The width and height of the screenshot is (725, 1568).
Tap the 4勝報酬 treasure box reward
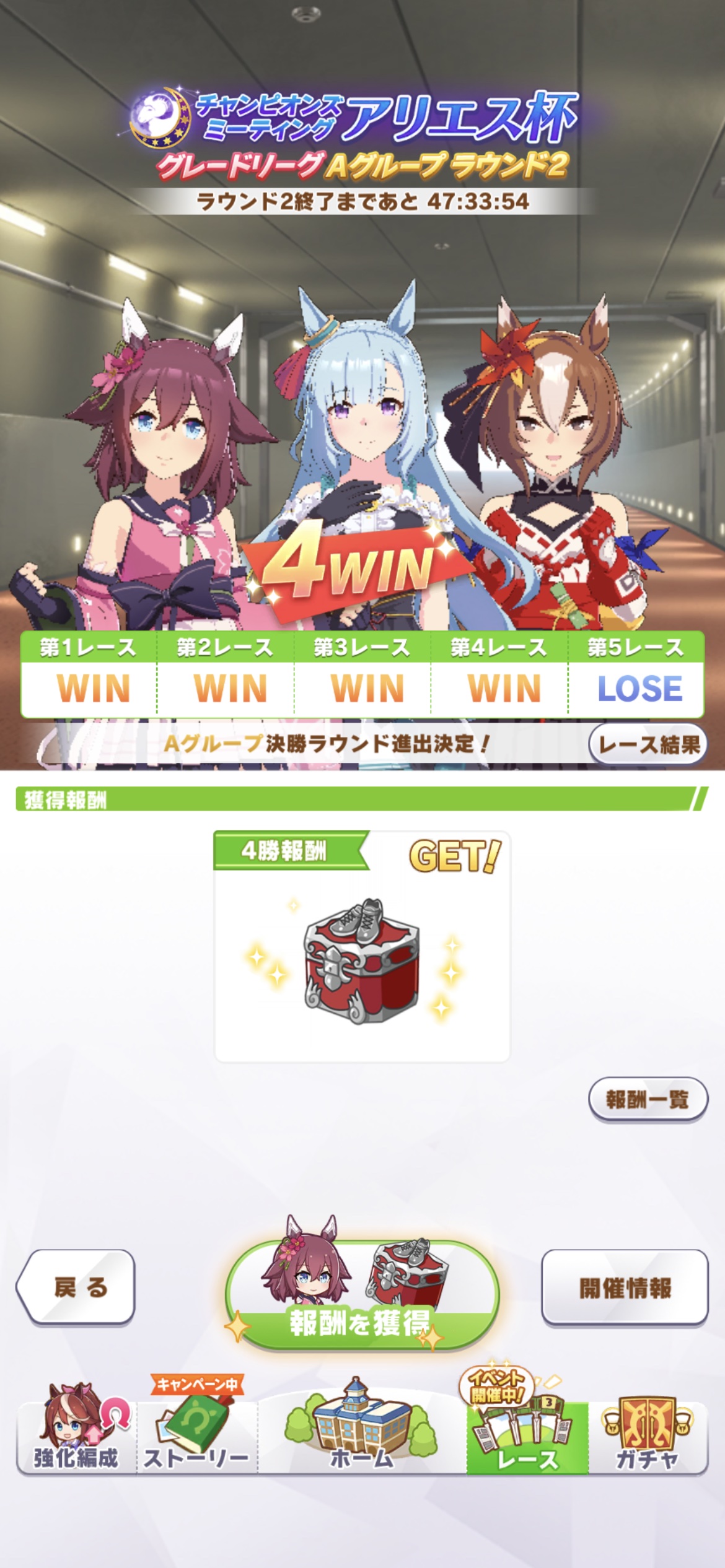[361, 961]
